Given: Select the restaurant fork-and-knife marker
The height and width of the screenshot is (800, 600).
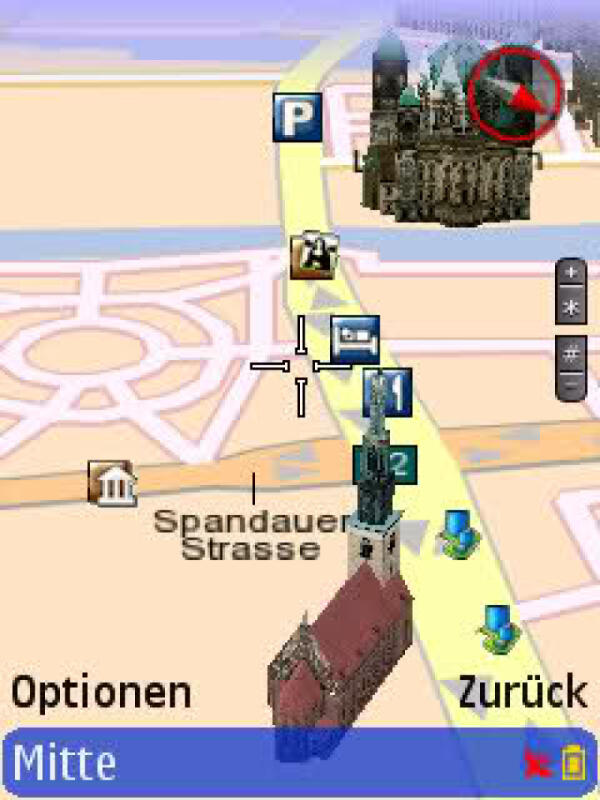Looking at the screenshot, I should (x=388, y=392).
